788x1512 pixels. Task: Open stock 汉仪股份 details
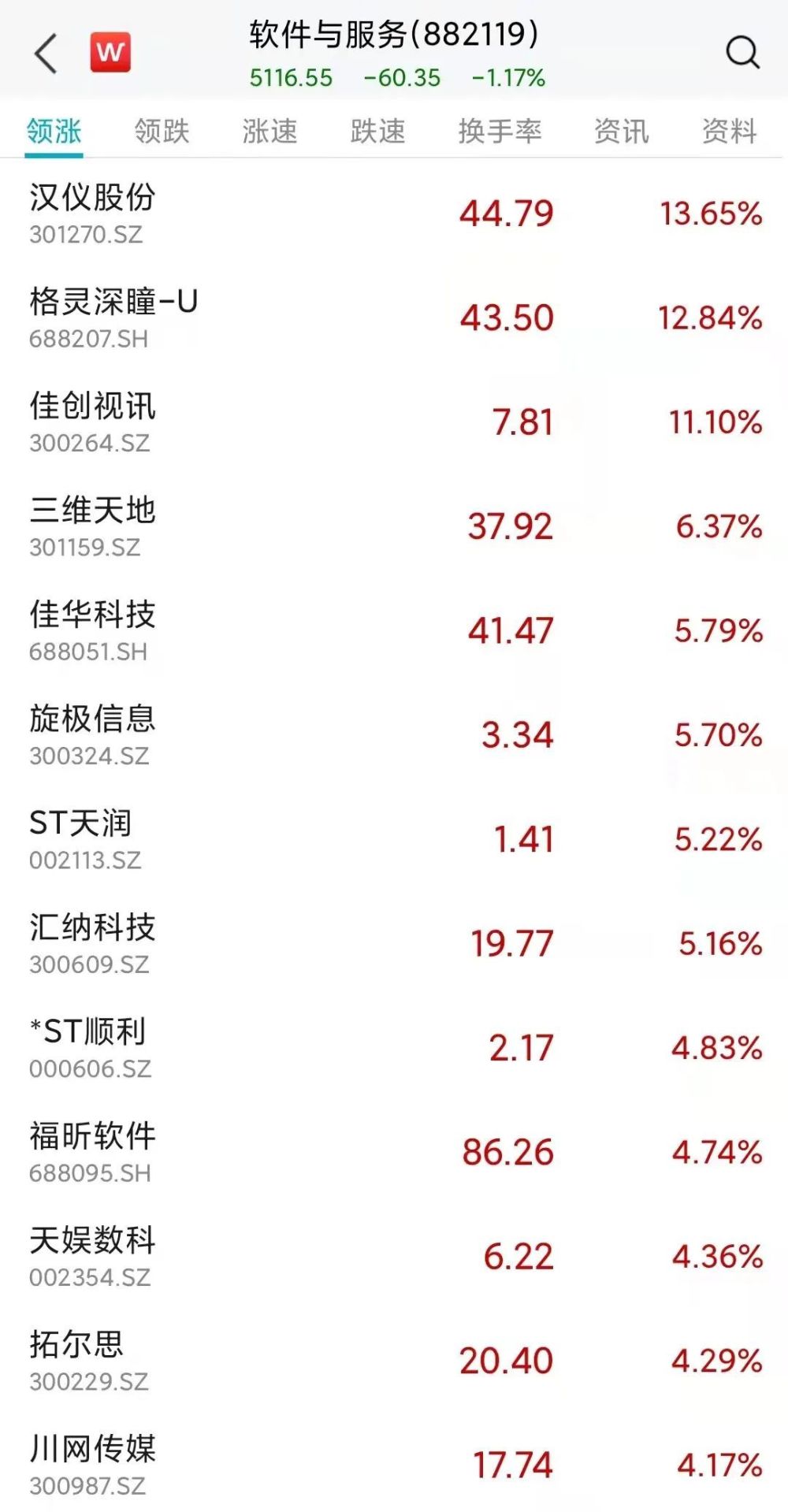(394, 214)
